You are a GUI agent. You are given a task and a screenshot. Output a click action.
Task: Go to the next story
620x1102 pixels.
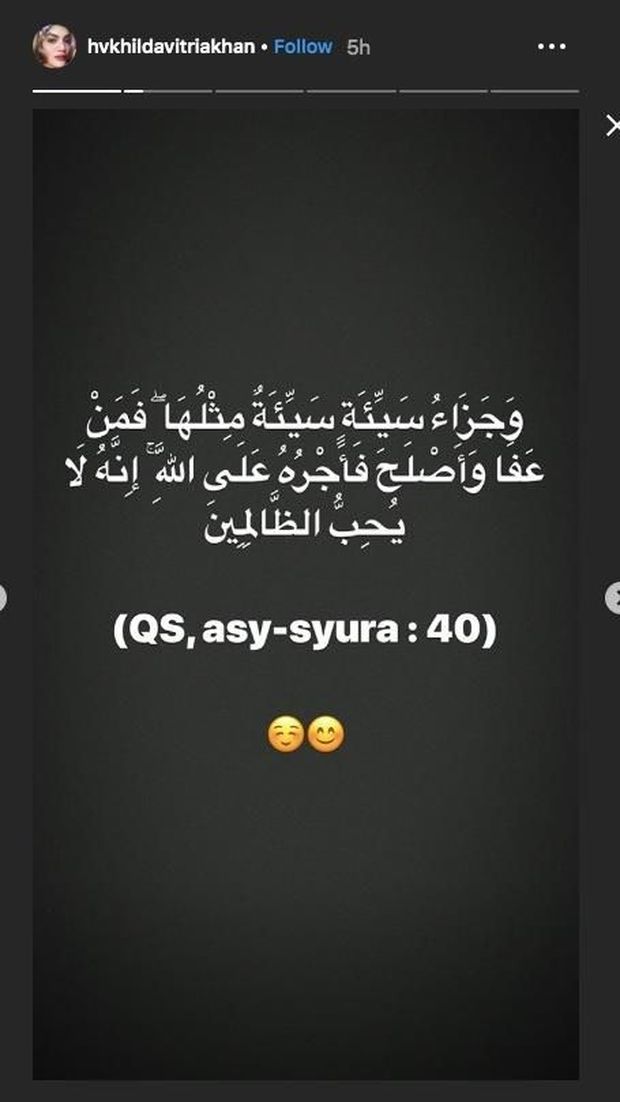[x=613, y=598]
